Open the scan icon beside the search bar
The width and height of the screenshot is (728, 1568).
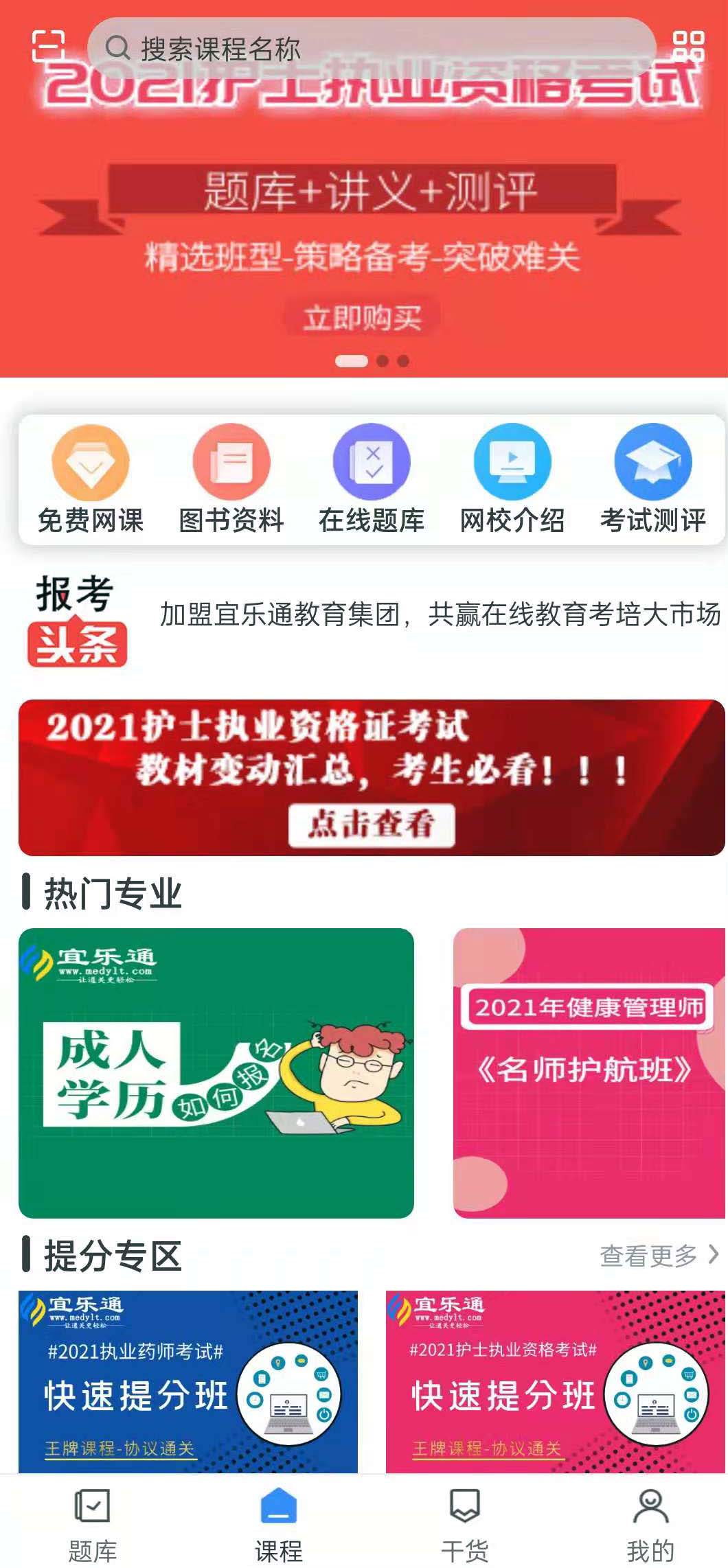click(x=48, y=47)
